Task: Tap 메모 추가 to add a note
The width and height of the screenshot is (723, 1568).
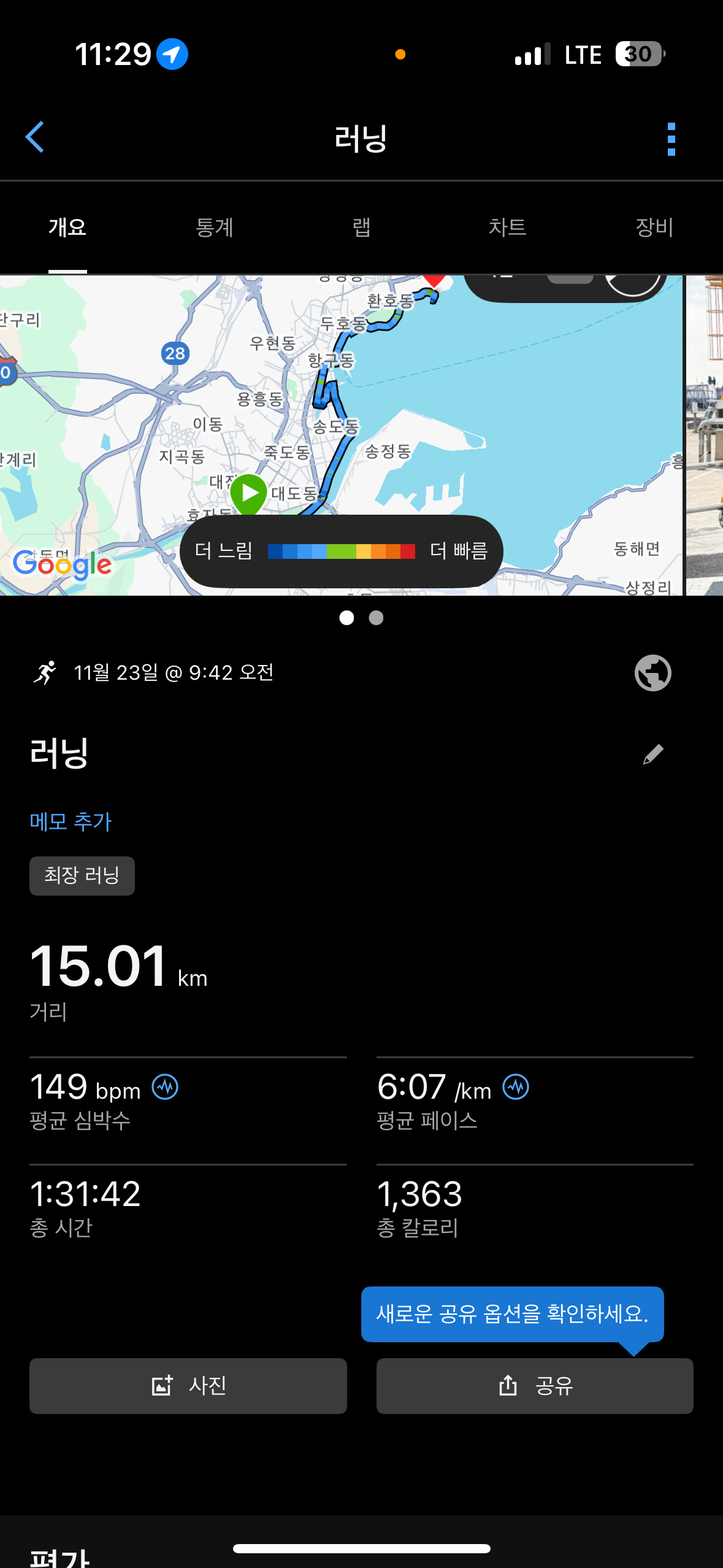Action: pyautogui.click(x=70, y=821)
